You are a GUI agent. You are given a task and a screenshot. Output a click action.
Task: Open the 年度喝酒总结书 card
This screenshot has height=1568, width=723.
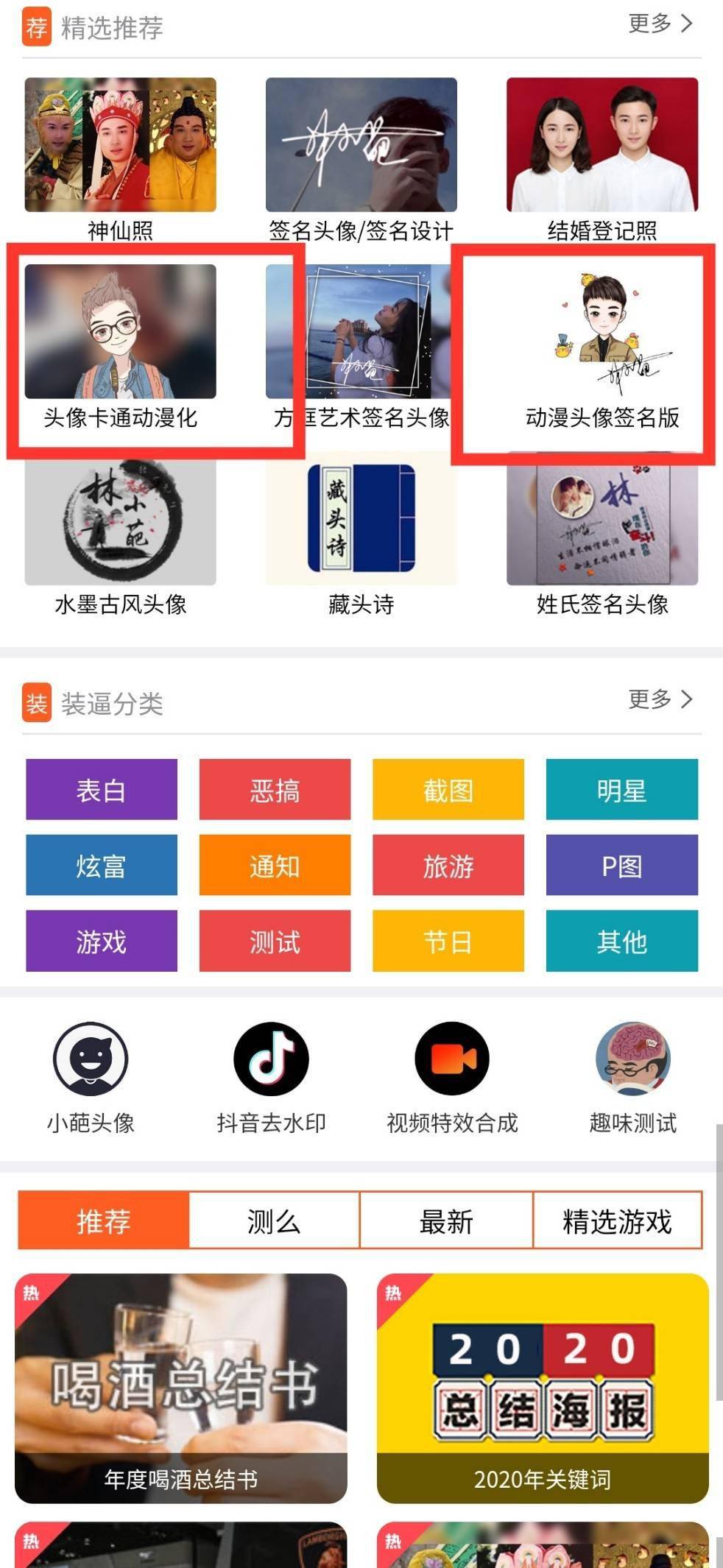tap(181, 1388)
